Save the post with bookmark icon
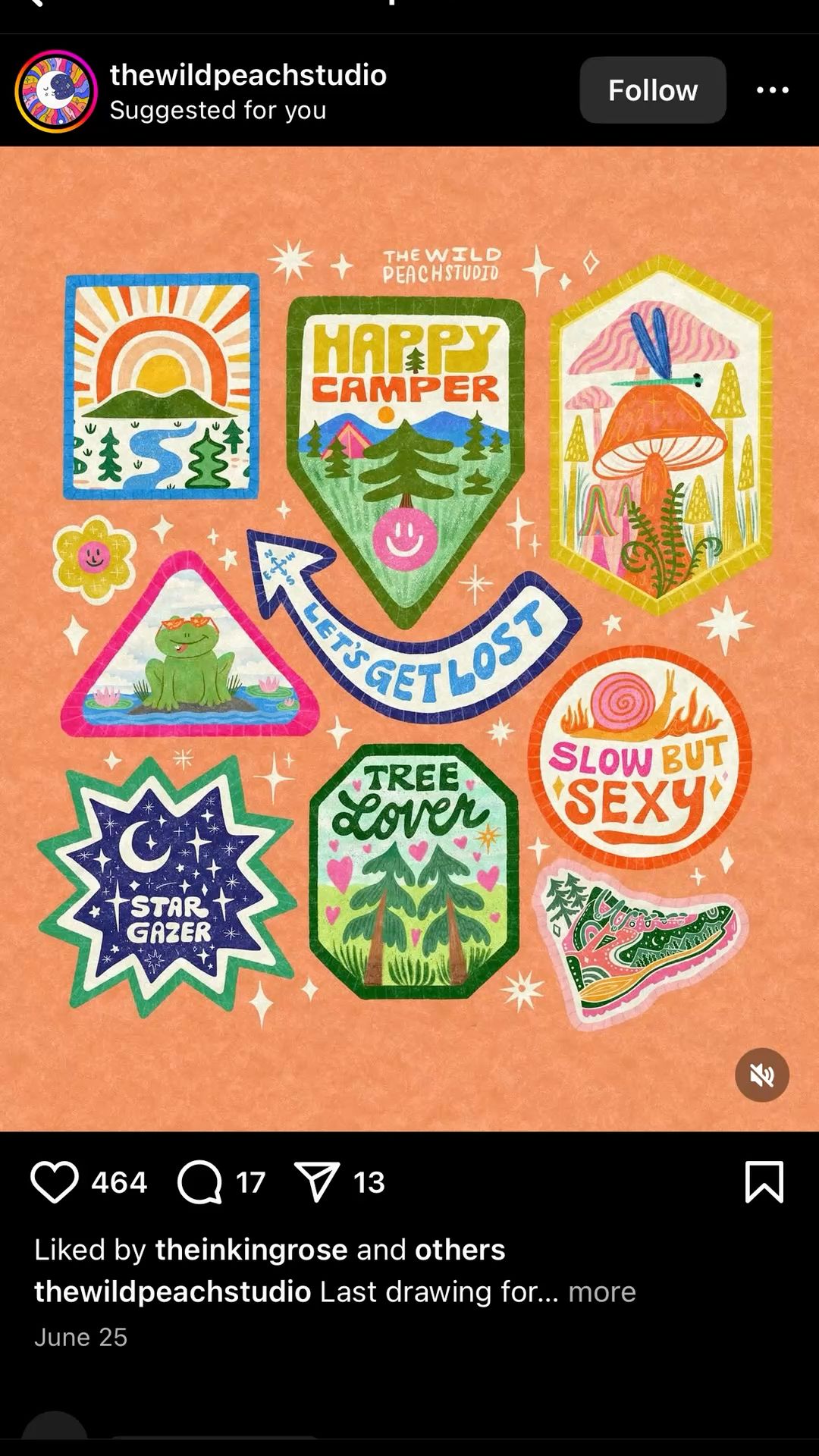 (764, 1182)
